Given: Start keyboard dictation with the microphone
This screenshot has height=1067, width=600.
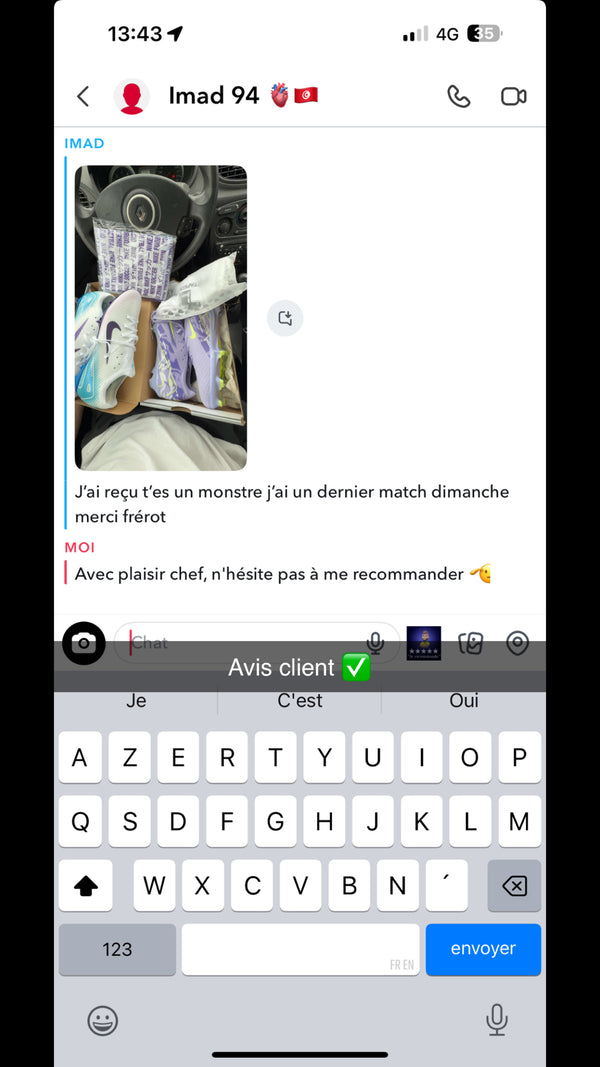Looking at the screenshot, I should pyautogui.click(x=496, y=1020).
